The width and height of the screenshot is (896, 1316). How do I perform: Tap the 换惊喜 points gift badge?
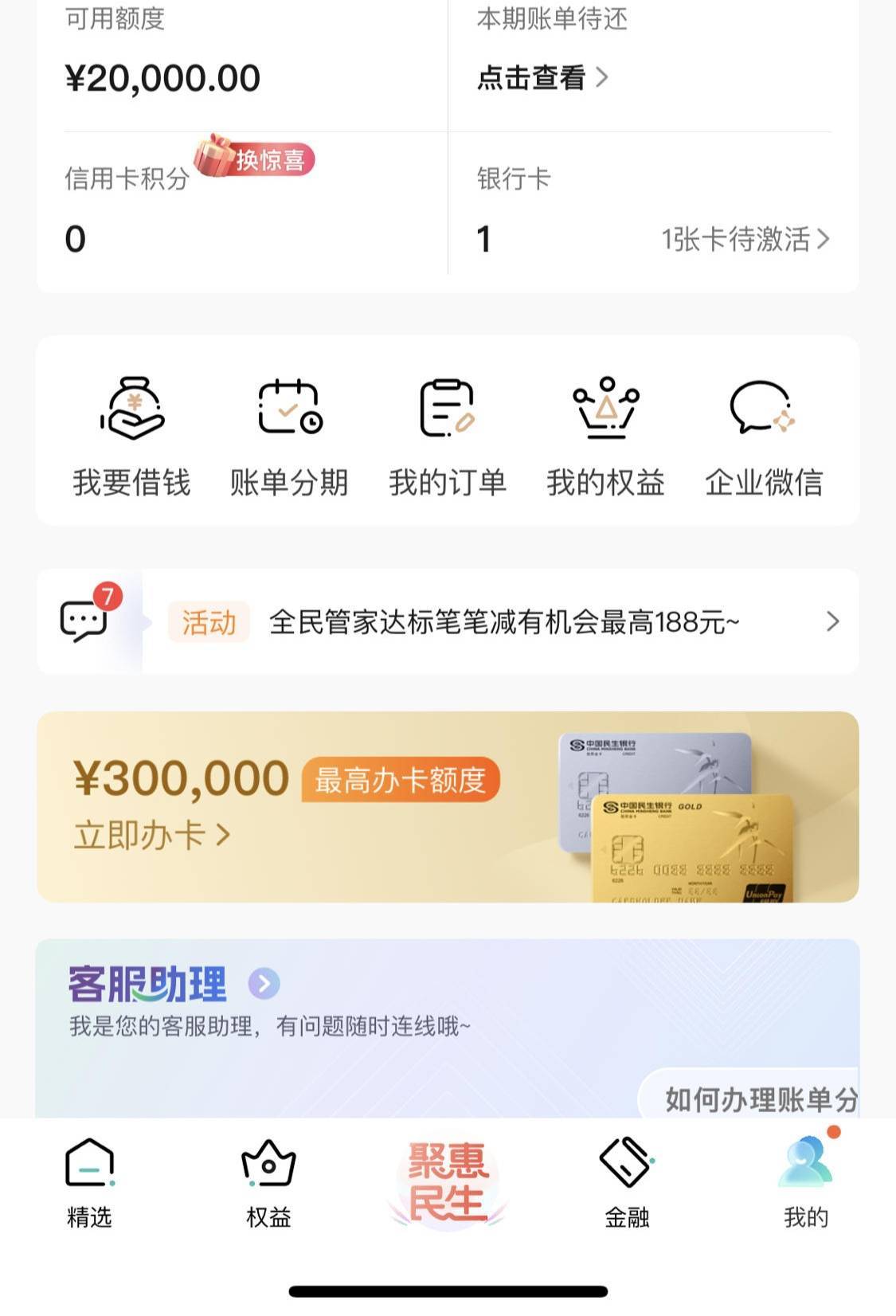pos(256,158)
